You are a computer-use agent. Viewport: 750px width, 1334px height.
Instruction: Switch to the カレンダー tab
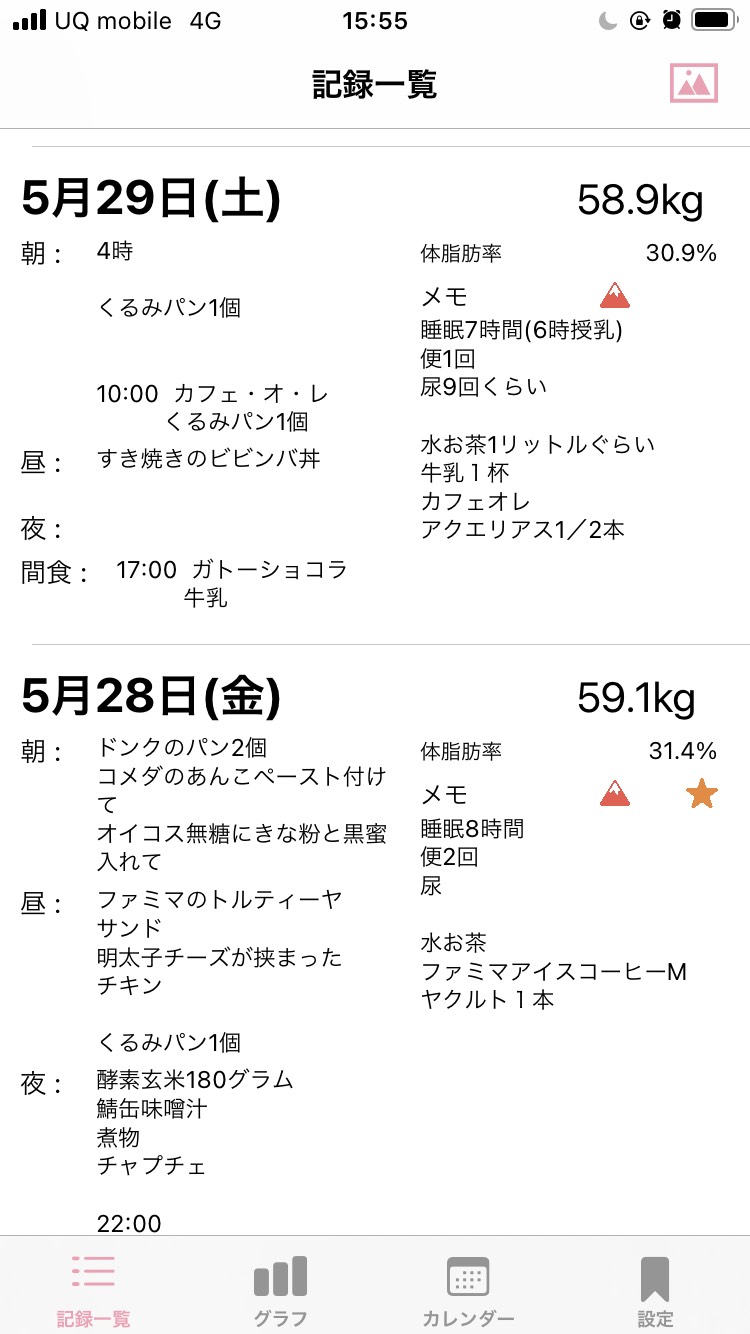[468, 1291]
